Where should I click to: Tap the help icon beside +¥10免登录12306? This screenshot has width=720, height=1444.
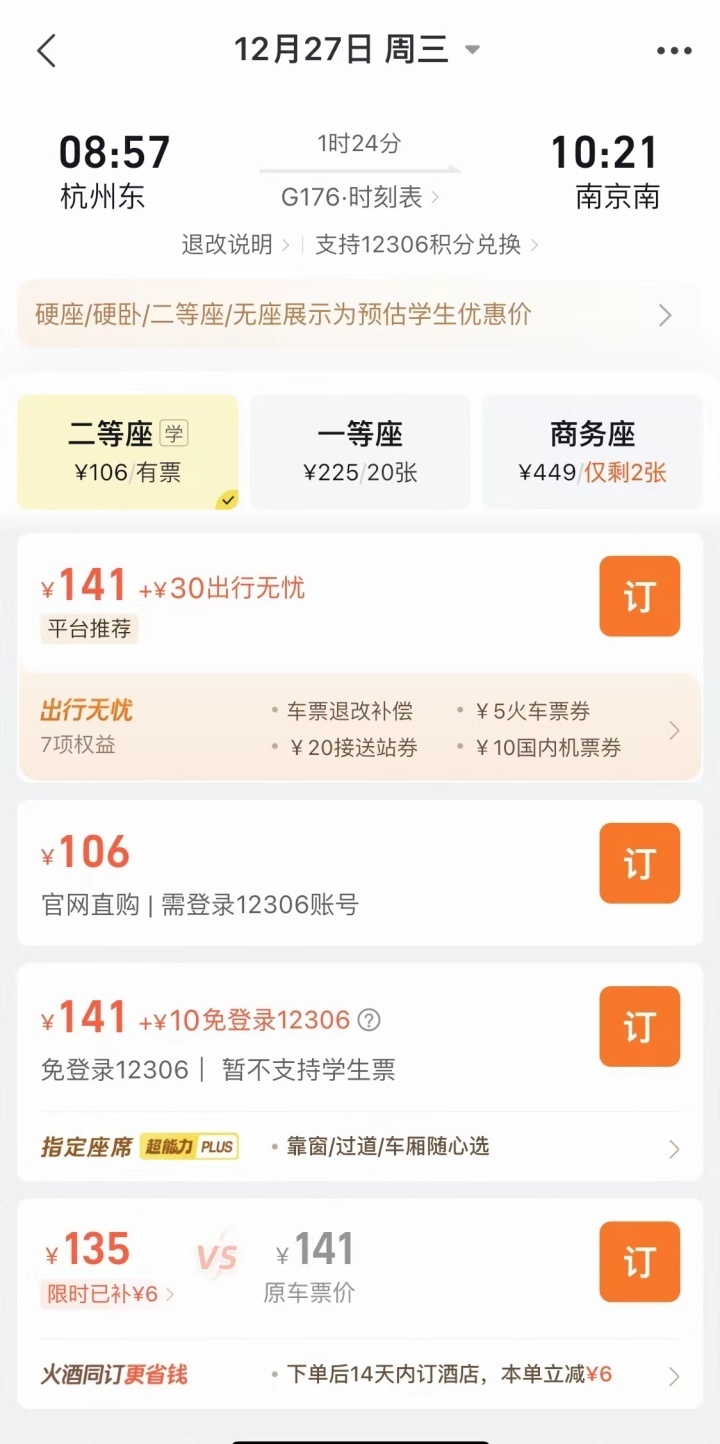369,1020
